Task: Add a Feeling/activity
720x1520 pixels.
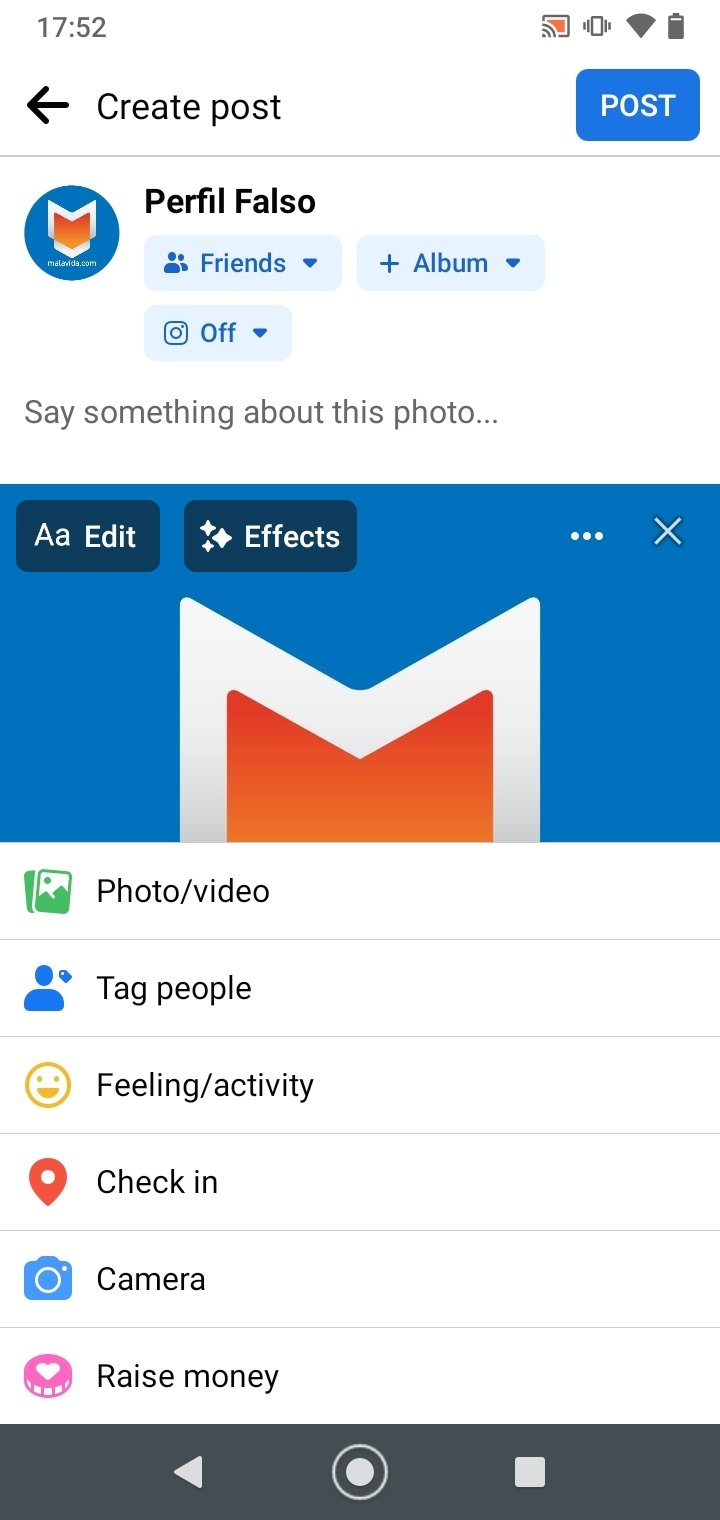Action: [x=360, y=1085]
